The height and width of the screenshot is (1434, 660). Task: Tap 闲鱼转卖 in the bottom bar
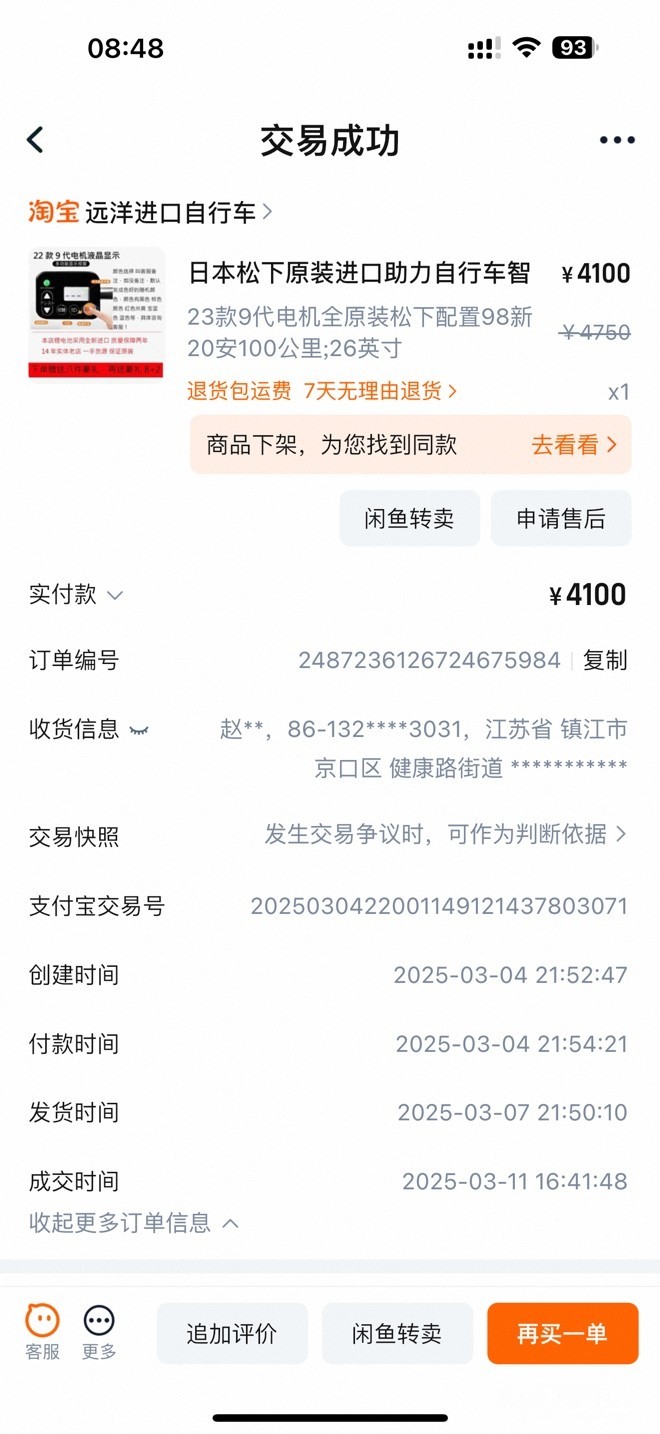click(397, 1334)
